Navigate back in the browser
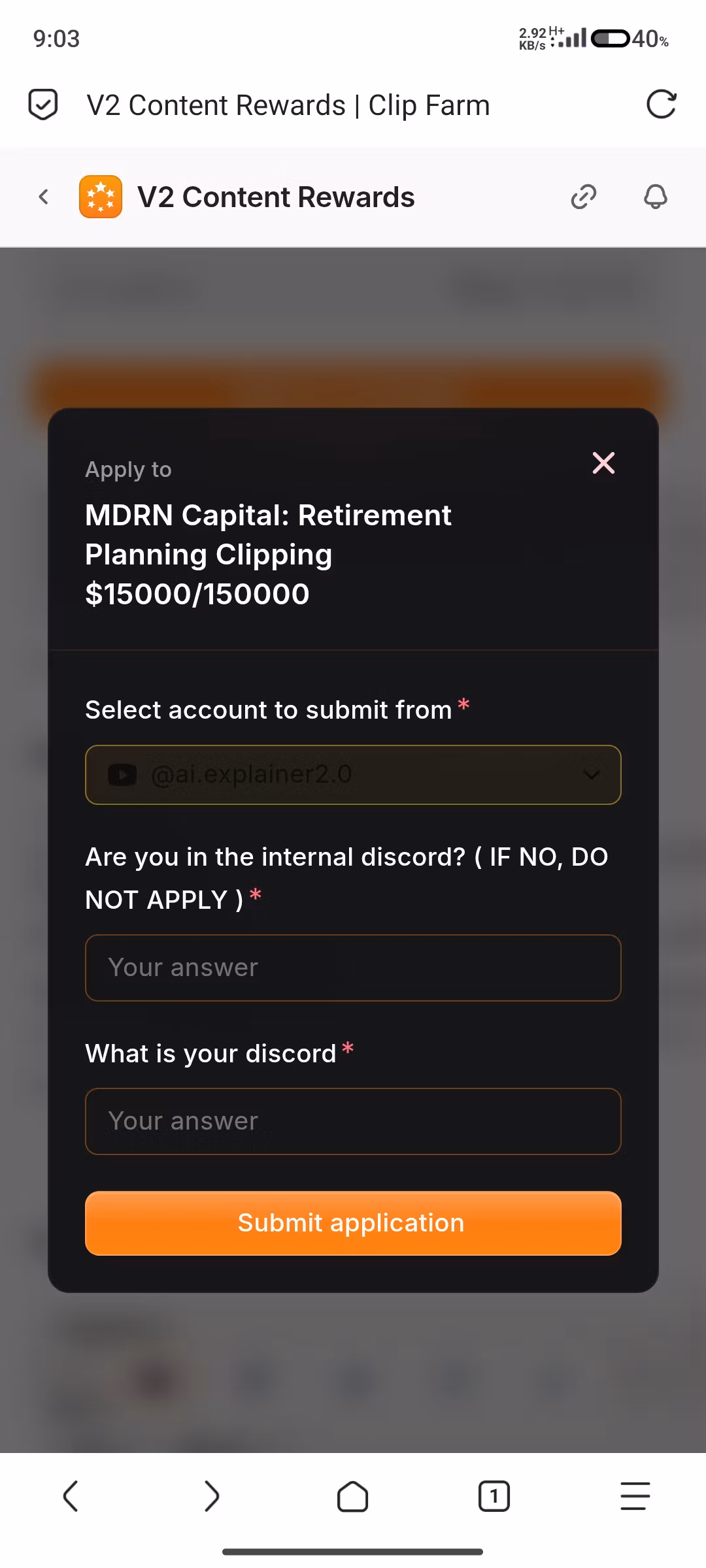Viewport: 706px width, 1568px height. tap(71, 1496)
